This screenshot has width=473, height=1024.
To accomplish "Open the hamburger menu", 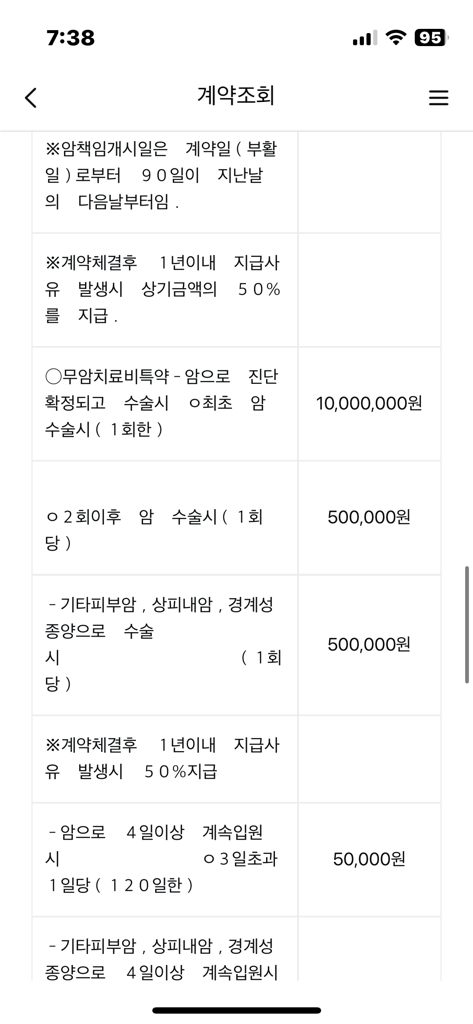I will coord(438,98).
